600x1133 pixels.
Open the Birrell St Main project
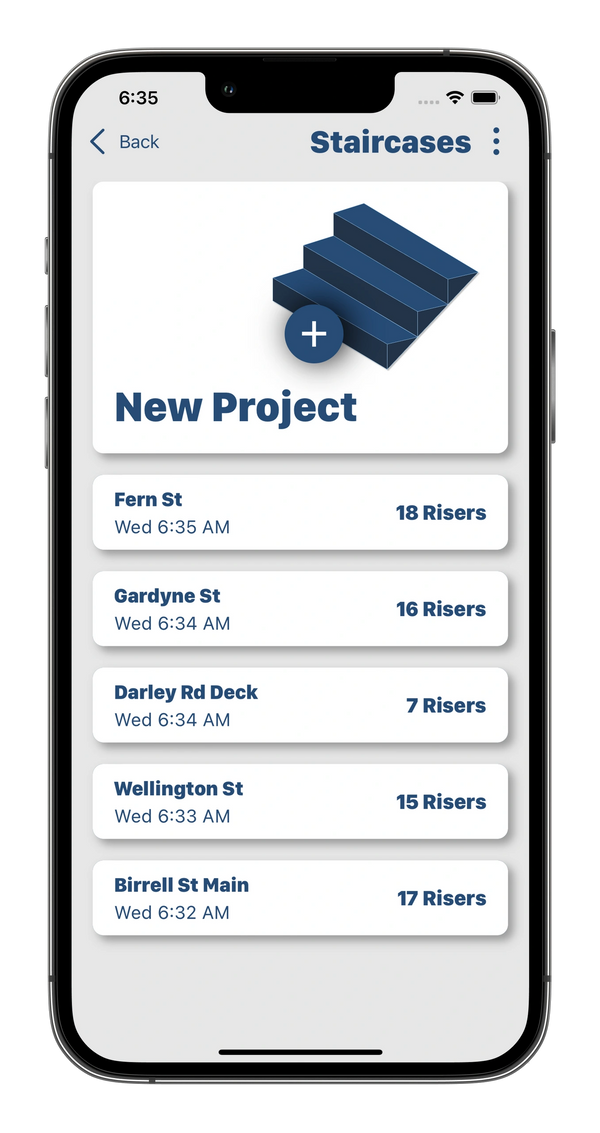point(300,898)
